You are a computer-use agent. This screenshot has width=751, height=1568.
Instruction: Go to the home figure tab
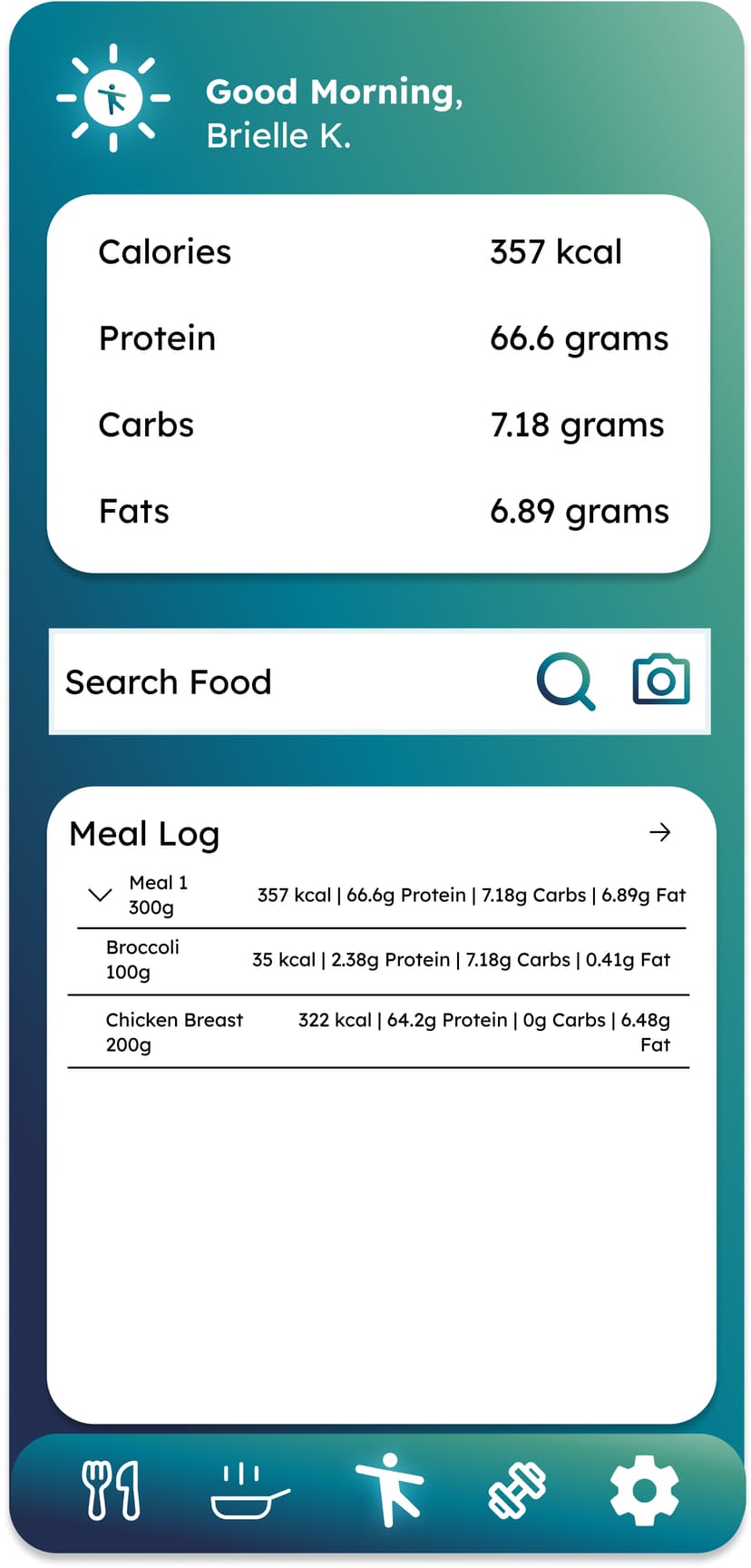[390, 1489]
